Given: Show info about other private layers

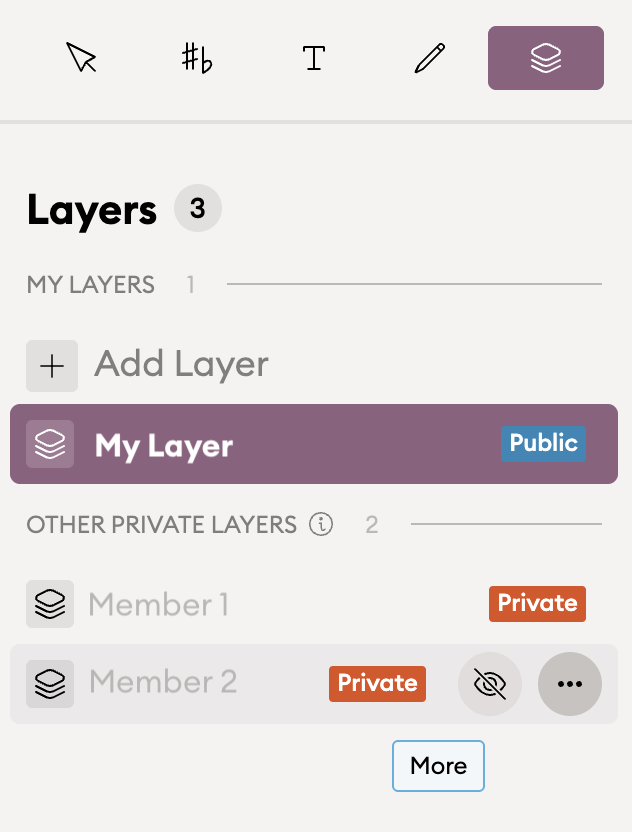Looking at the screenshot, I should click(x=321, y=524).
